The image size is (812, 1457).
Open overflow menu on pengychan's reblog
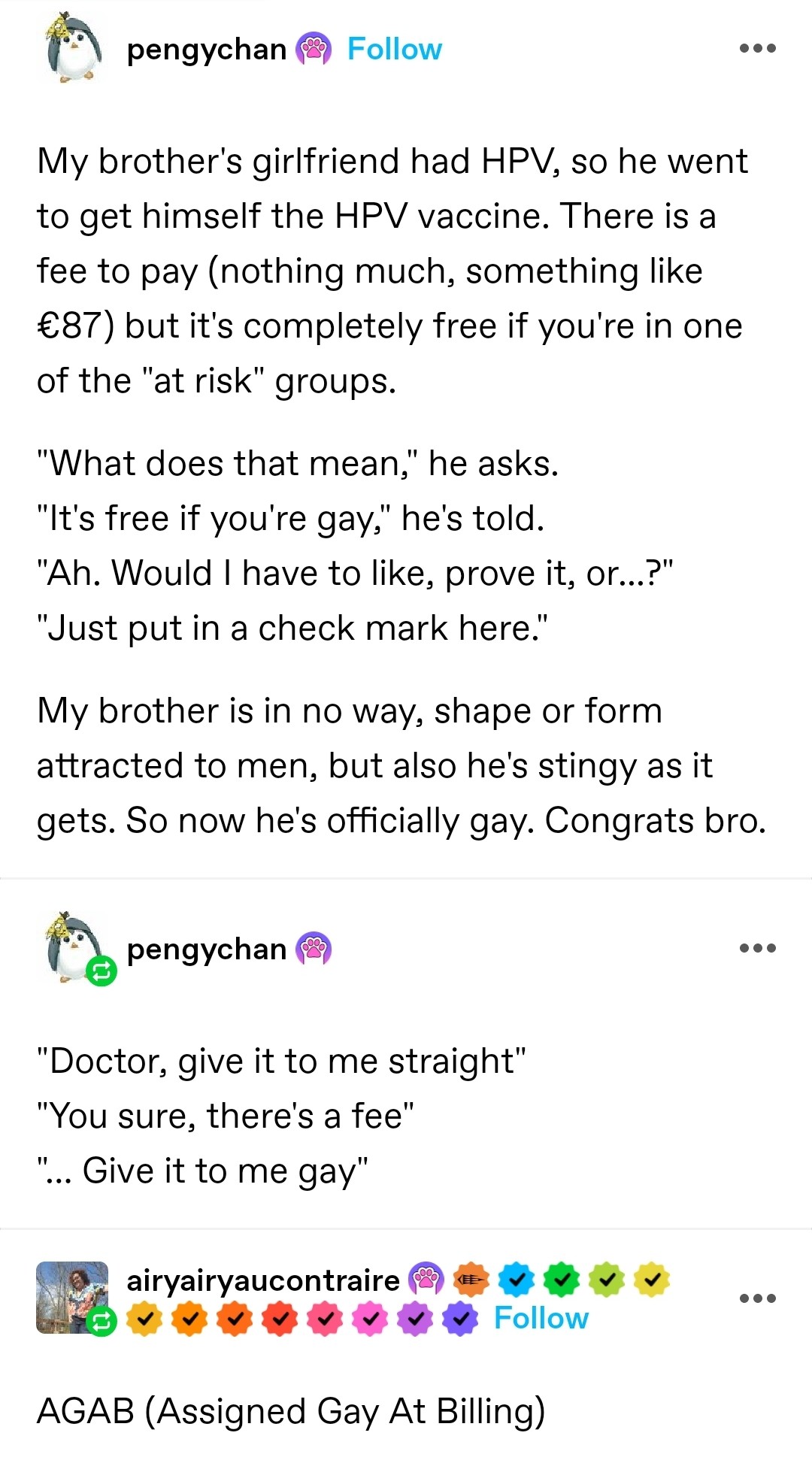[757, 948]
